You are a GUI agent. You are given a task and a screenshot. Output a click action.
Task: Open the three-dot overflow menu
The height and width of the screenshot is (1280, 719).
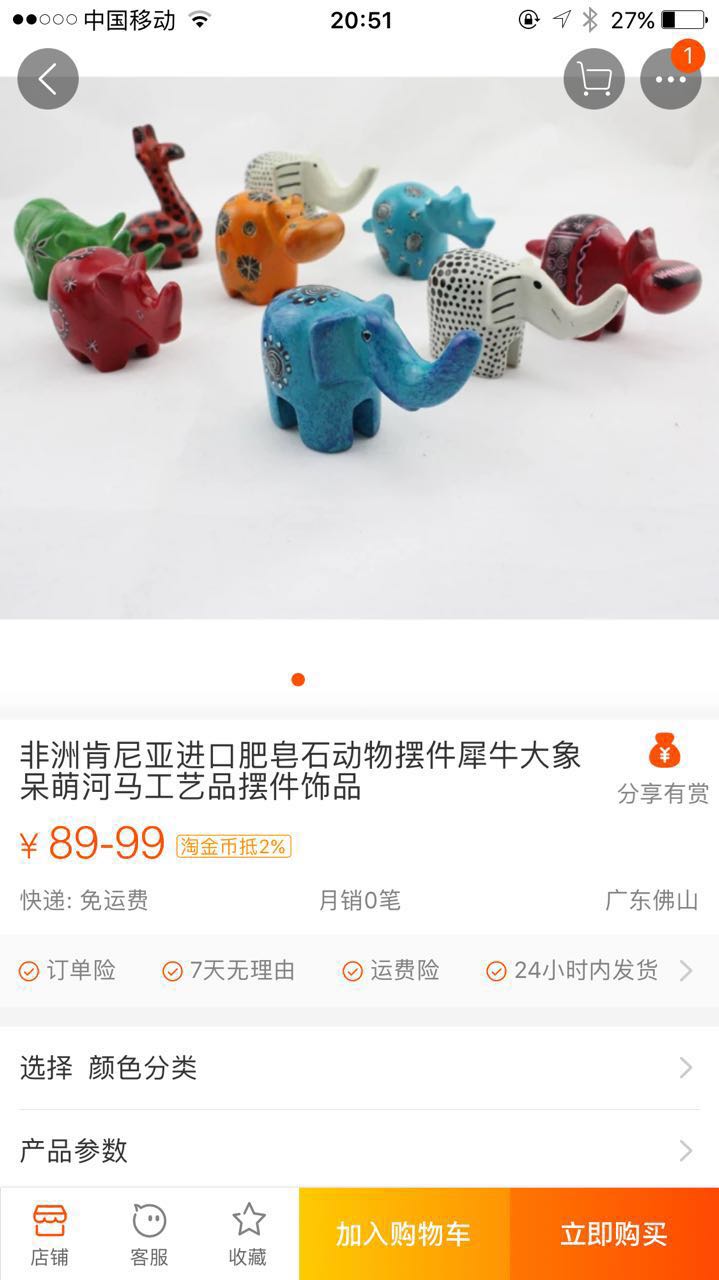coord(670,79)
